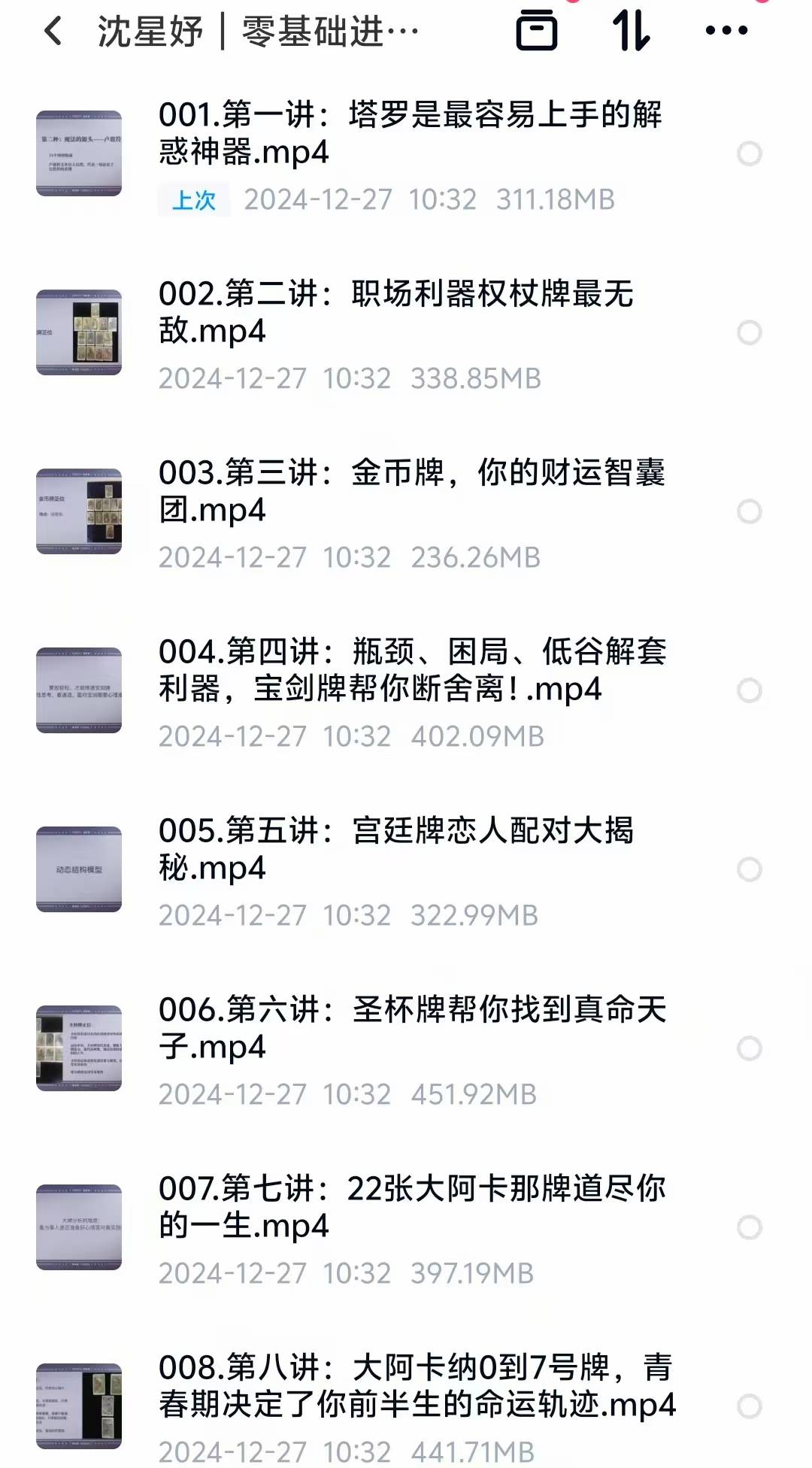This screenshot has width=812, height=1468.
Task: Go back from the folder view
Action: tap(53, 32)
